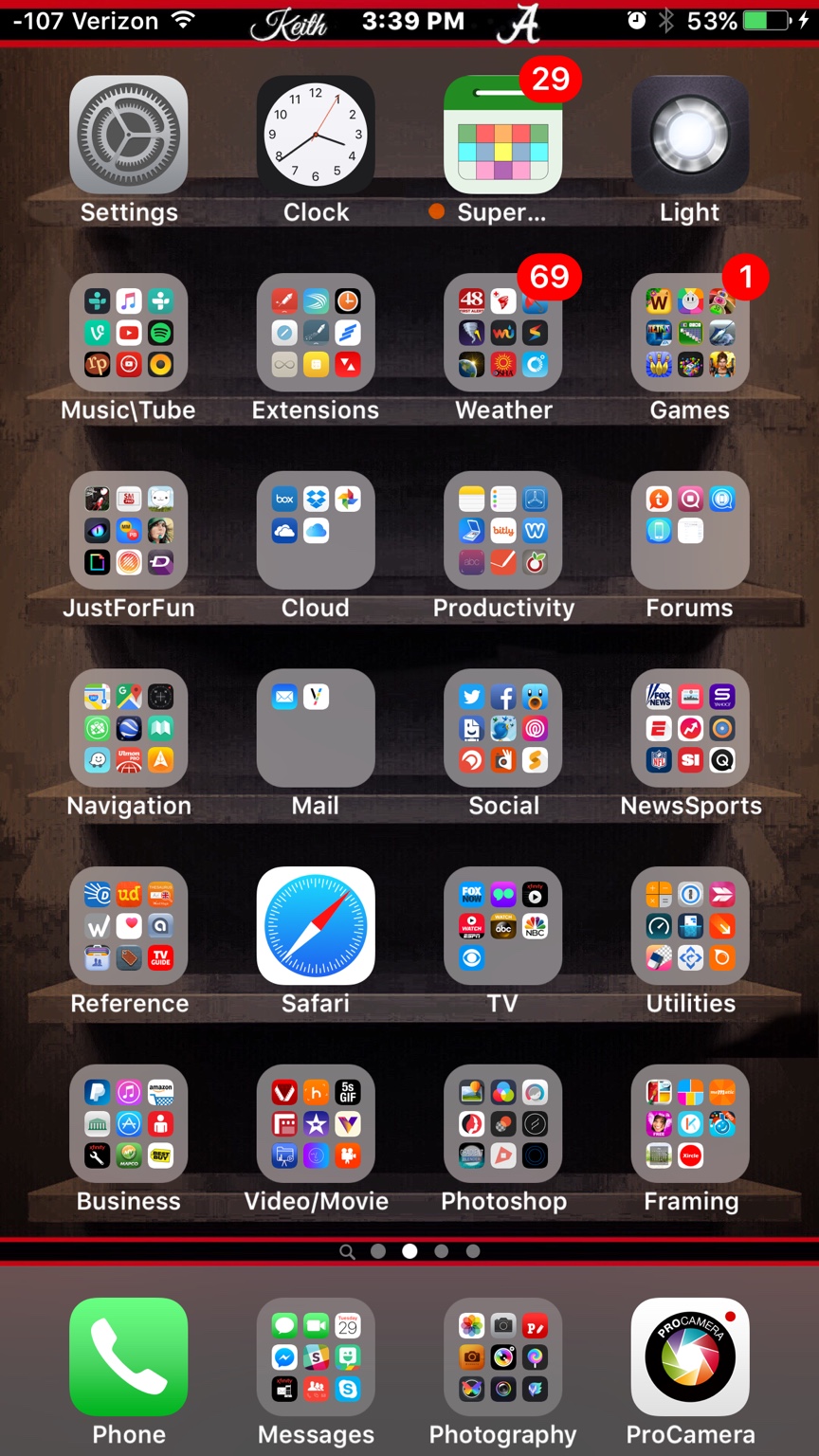Launch the Clock app
819x1456 pixels.
(316, 135)
